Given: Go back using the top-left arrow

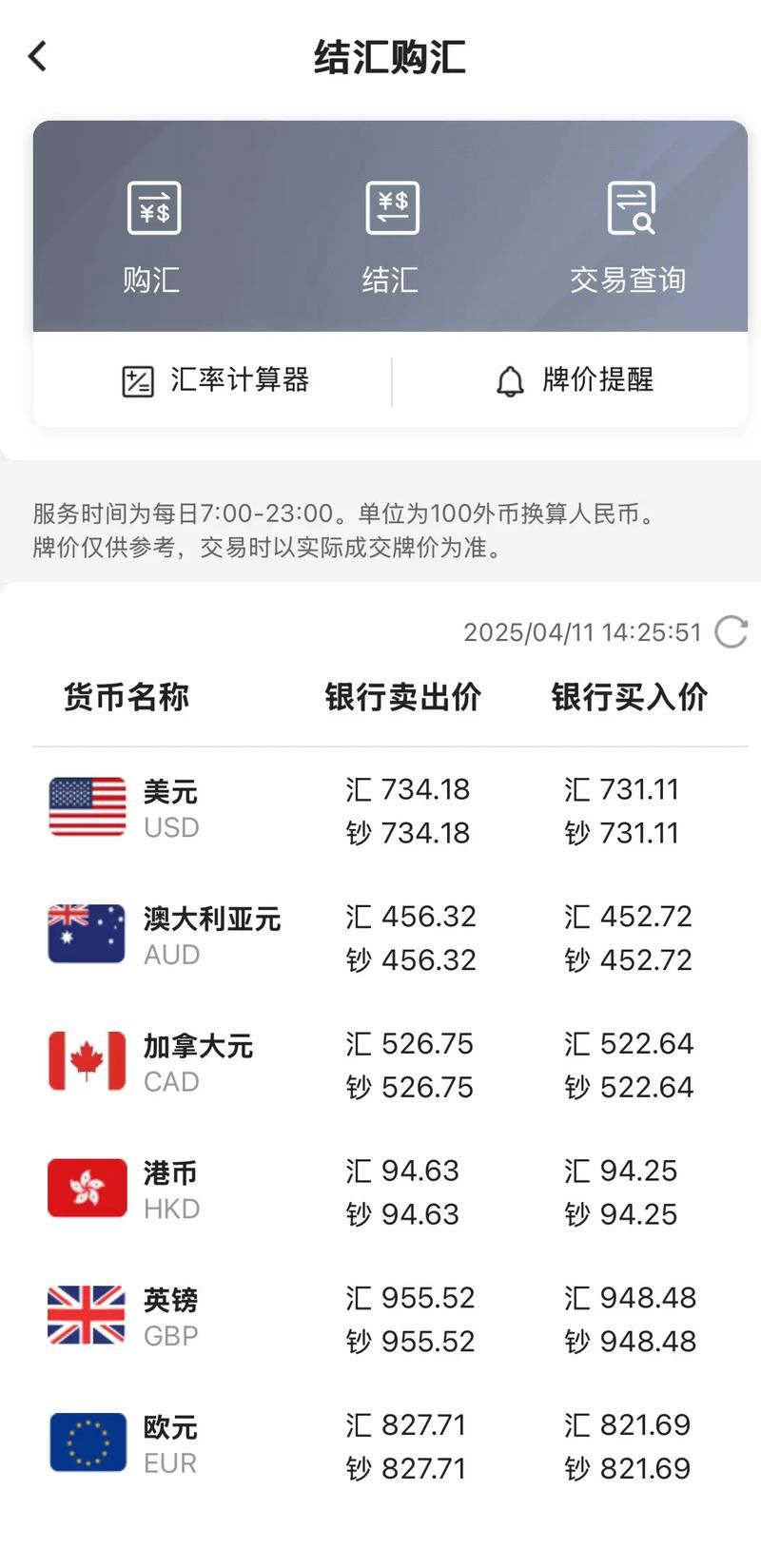Looking at the screenshot, I should click(38, 56).
